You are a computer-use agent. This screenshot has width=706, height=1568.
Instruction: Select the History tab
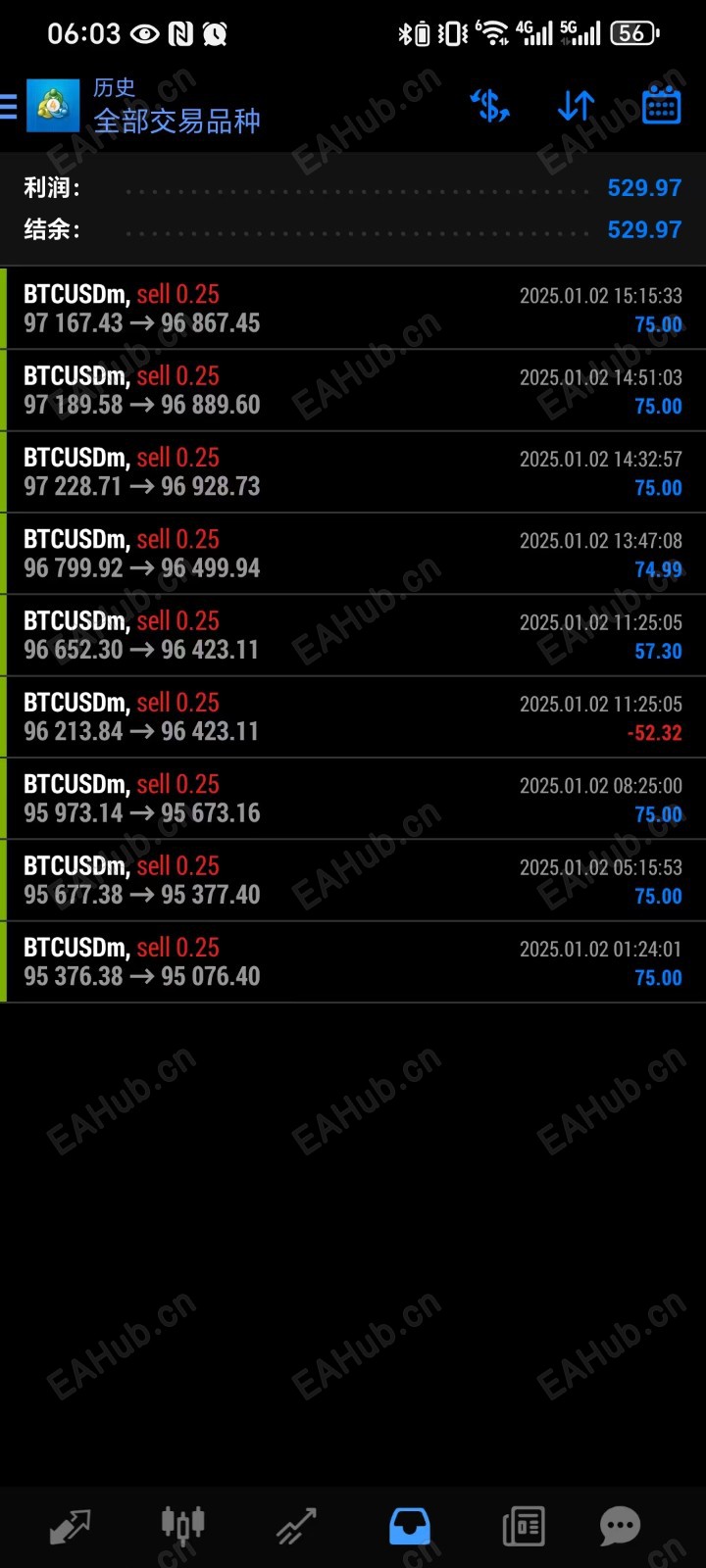point(410,1526)
